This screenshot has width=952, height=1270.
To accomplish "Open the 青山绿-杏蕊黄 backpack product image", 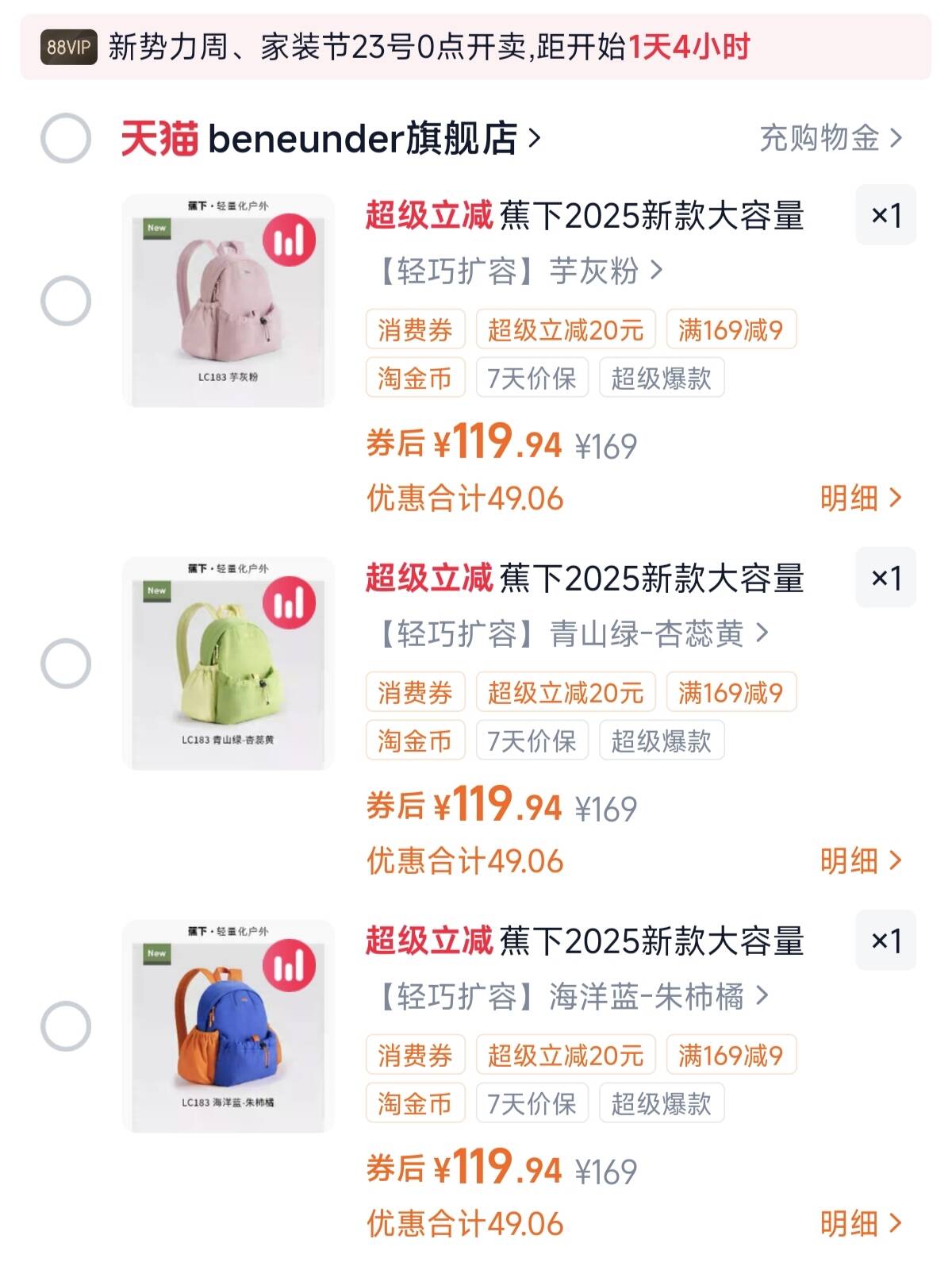I will coord(228,664).
